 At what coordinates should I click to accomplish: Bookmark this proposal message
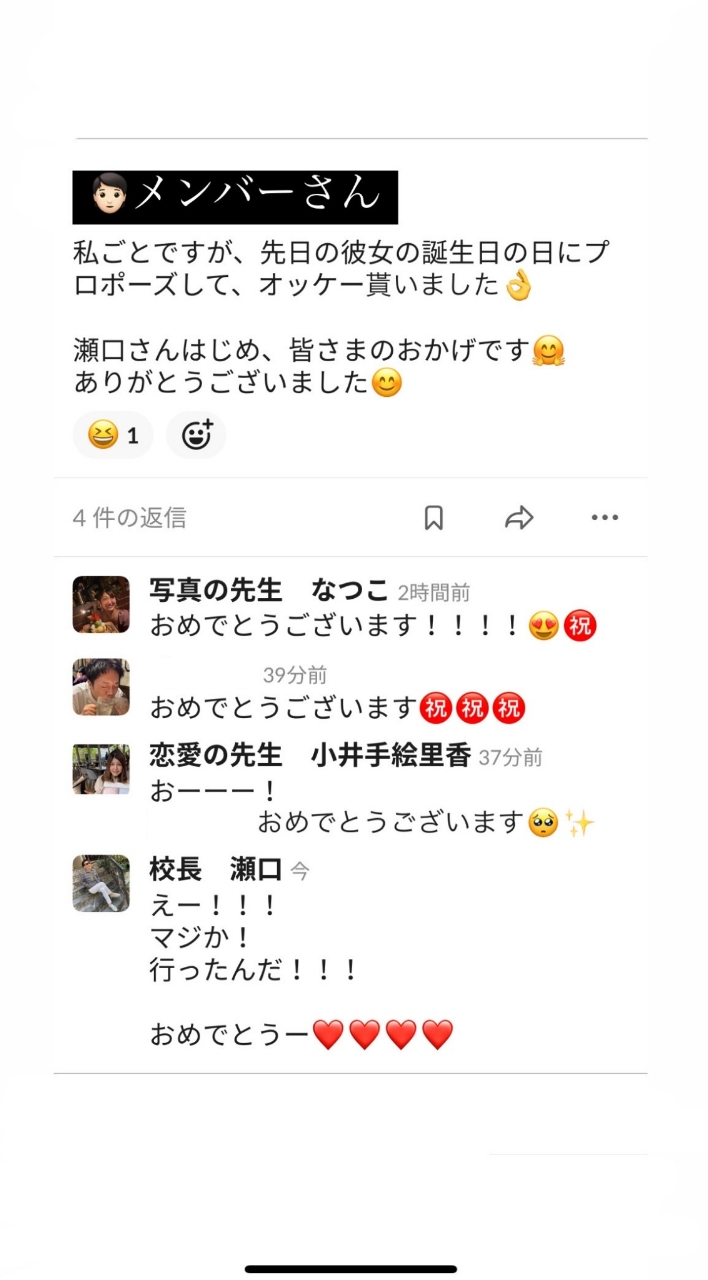pos(433,517)
